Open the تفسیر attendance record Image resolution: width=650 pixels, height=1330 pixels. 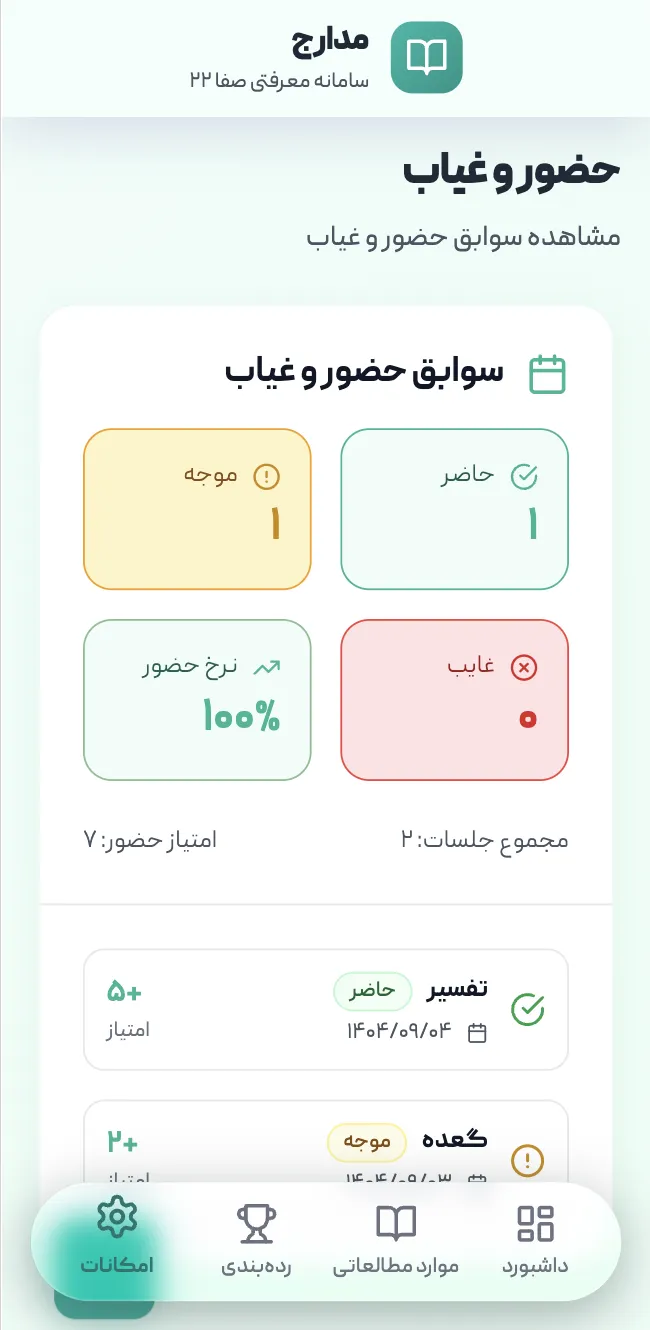pyautogui.click(x=326, y=1009)
